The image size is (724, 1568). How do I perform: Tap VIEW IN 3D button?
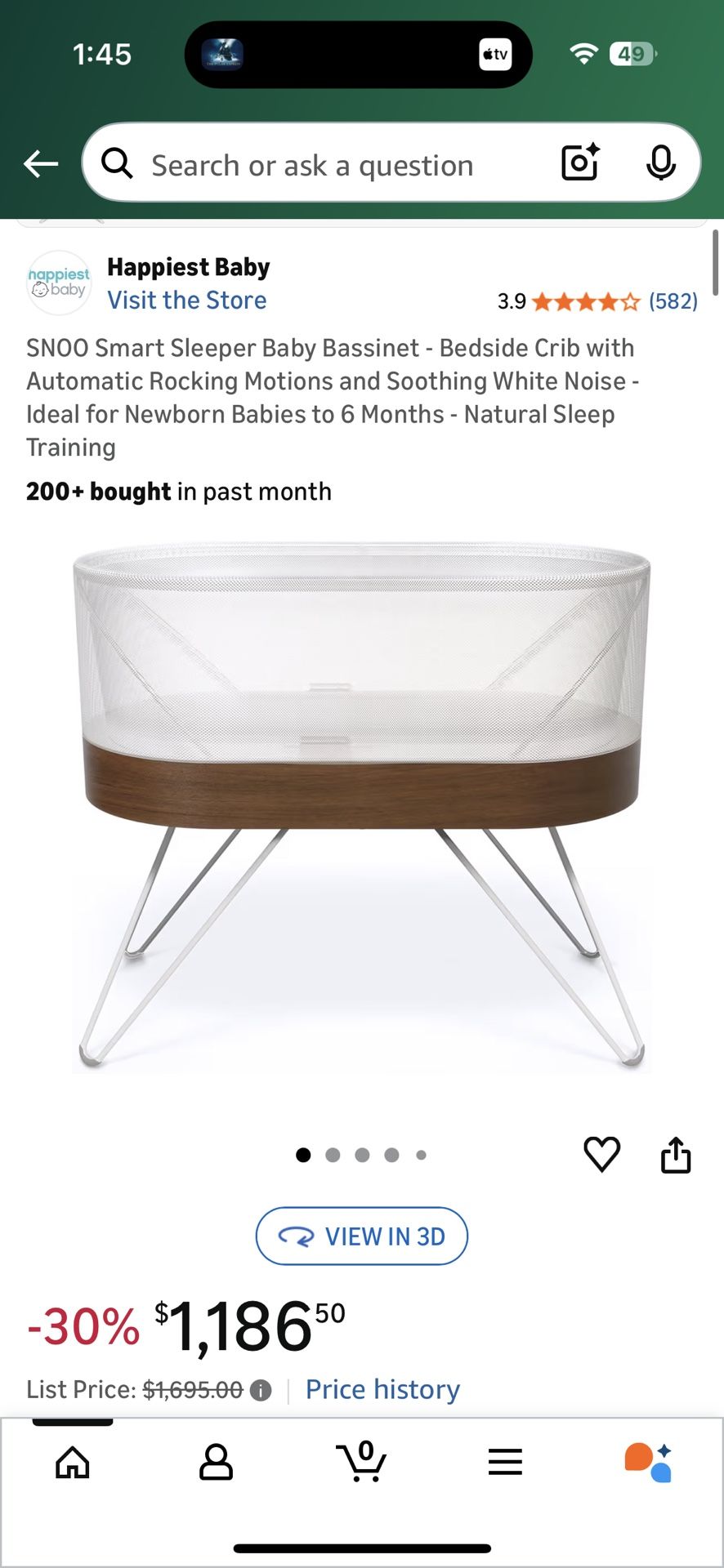(x=361, y=1236)
